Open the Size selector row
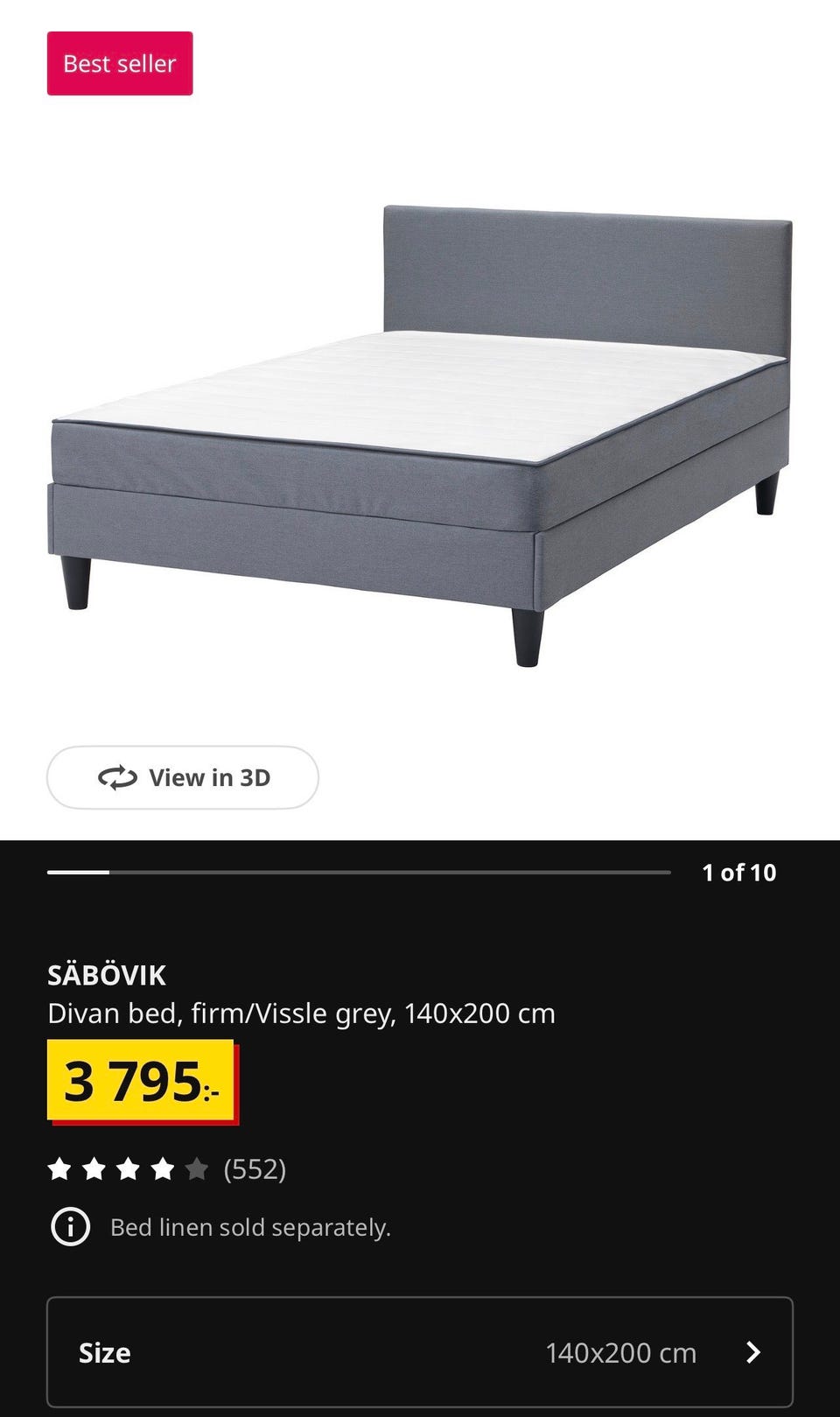Viewport: 840px width, 1417px height. tap(420, 1352)
